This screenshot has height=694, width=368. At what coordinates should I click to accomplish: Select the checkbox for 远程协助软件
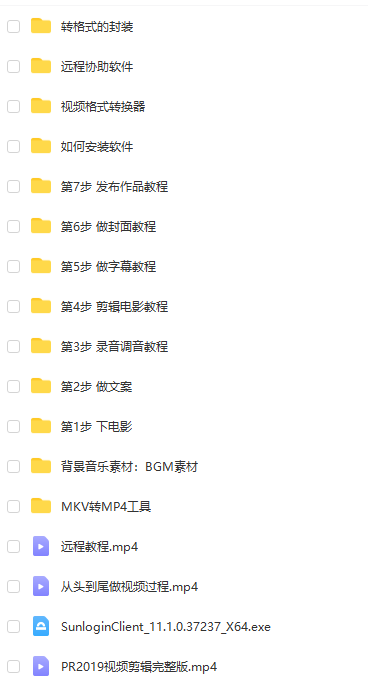point(14,67)
